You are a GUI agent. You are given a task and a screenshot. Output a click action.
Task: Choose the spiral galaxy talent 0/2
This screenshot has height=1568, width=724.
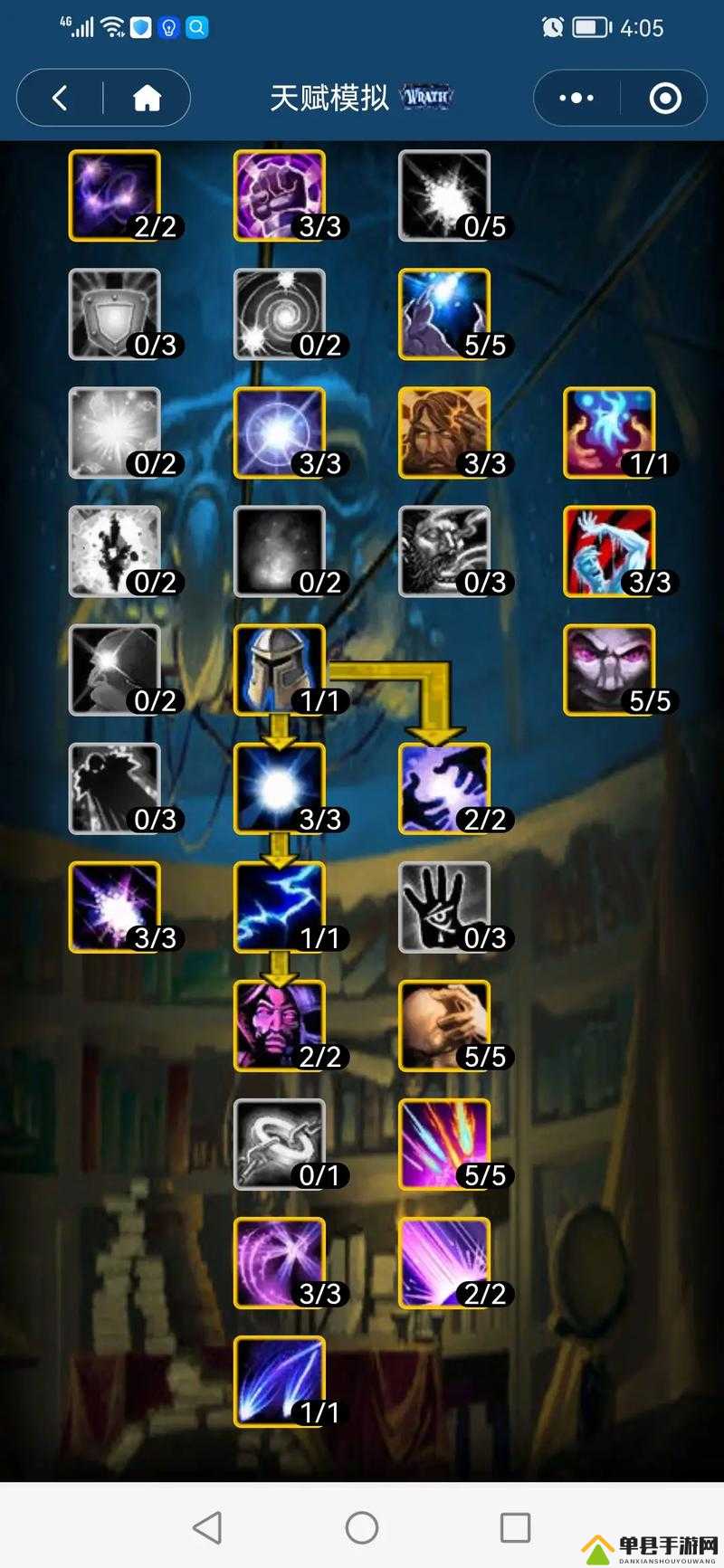pos(280,314)
